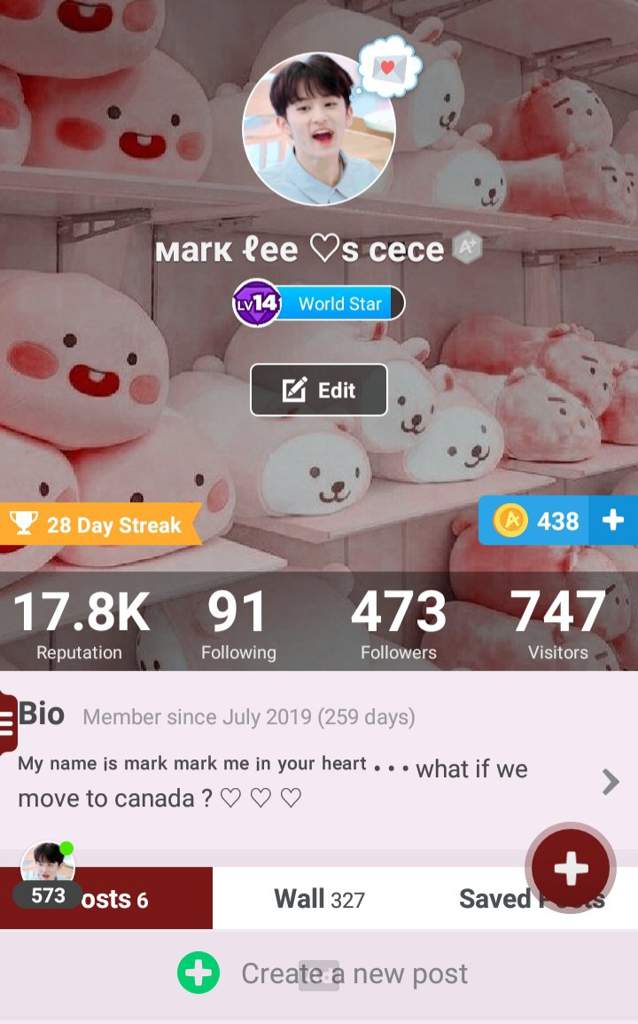
Task: Open the side drawer menu handle
Action: point(7,725)
